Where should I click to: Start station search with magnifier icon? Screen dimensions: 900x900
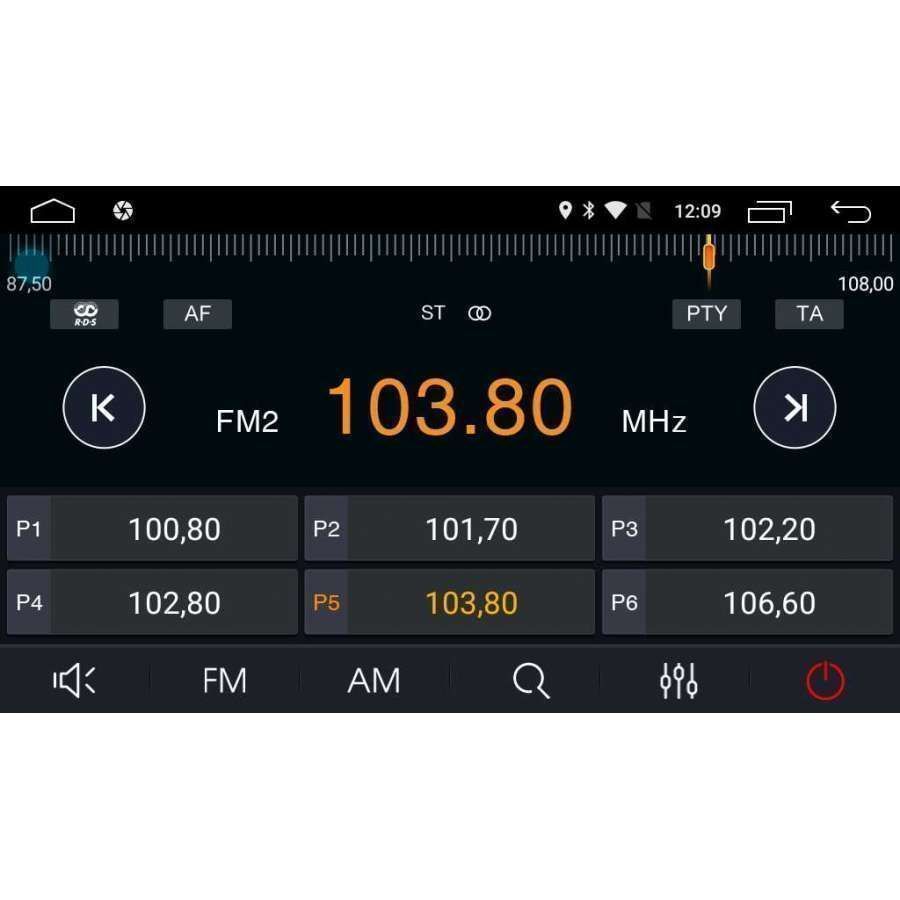(530, 681)
